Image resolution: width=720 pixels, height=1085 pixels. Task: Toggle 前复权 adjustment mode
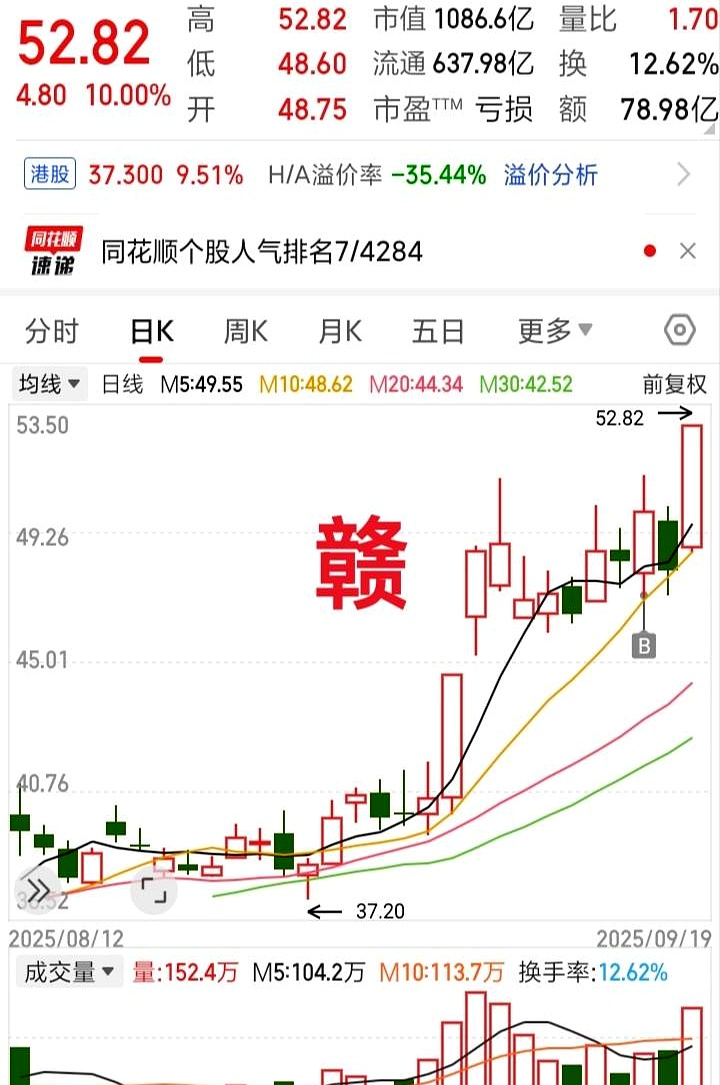pos(675,383)
